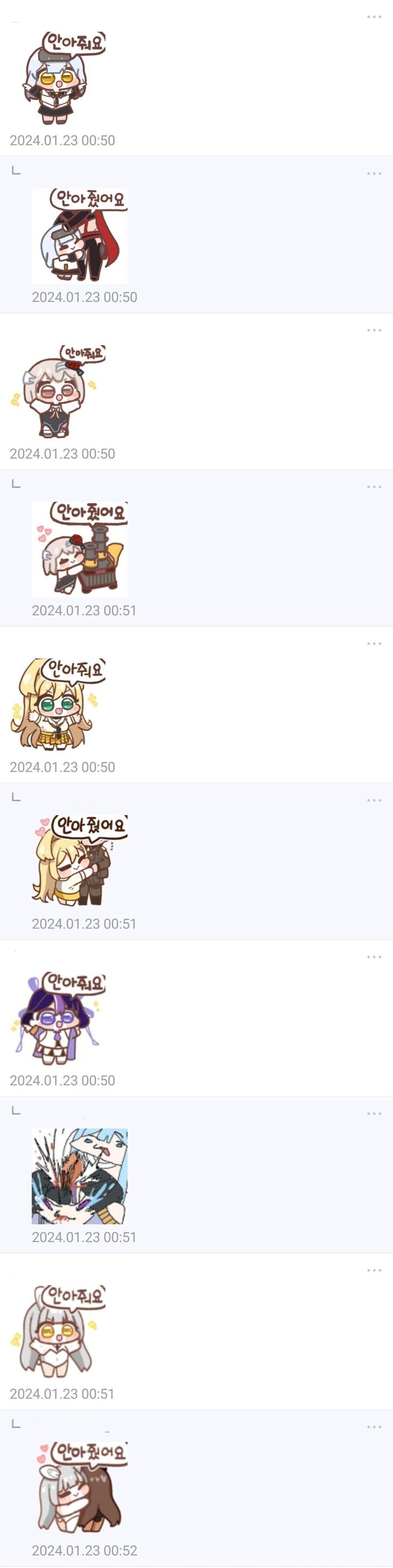393x1568 pixels.
Task: Open options for the white-haired hat girl comment
Action: coord(373,17)
